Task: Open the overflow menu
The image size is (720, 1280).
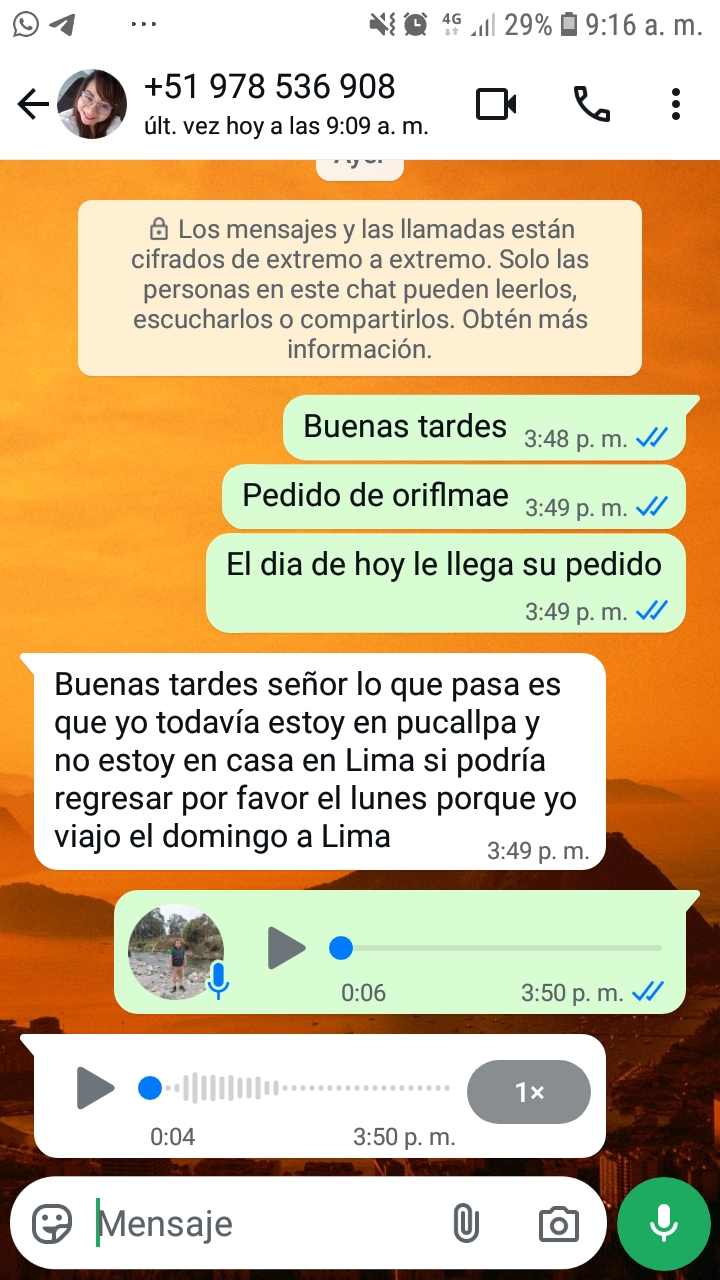Action: click(676, 104)
